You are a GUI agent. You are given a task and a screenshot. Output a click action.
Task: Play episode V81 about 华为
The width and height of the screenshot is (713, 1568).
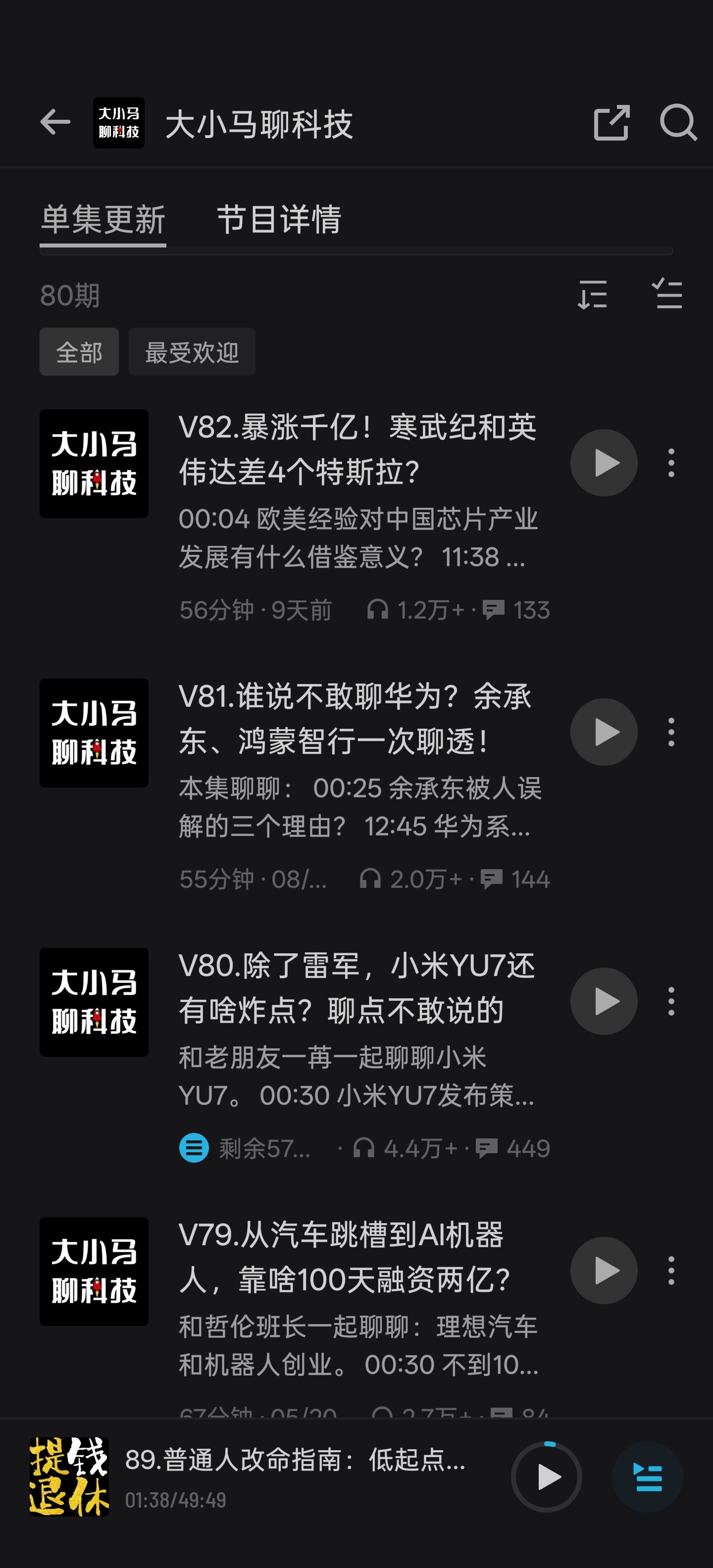(604, 732)
